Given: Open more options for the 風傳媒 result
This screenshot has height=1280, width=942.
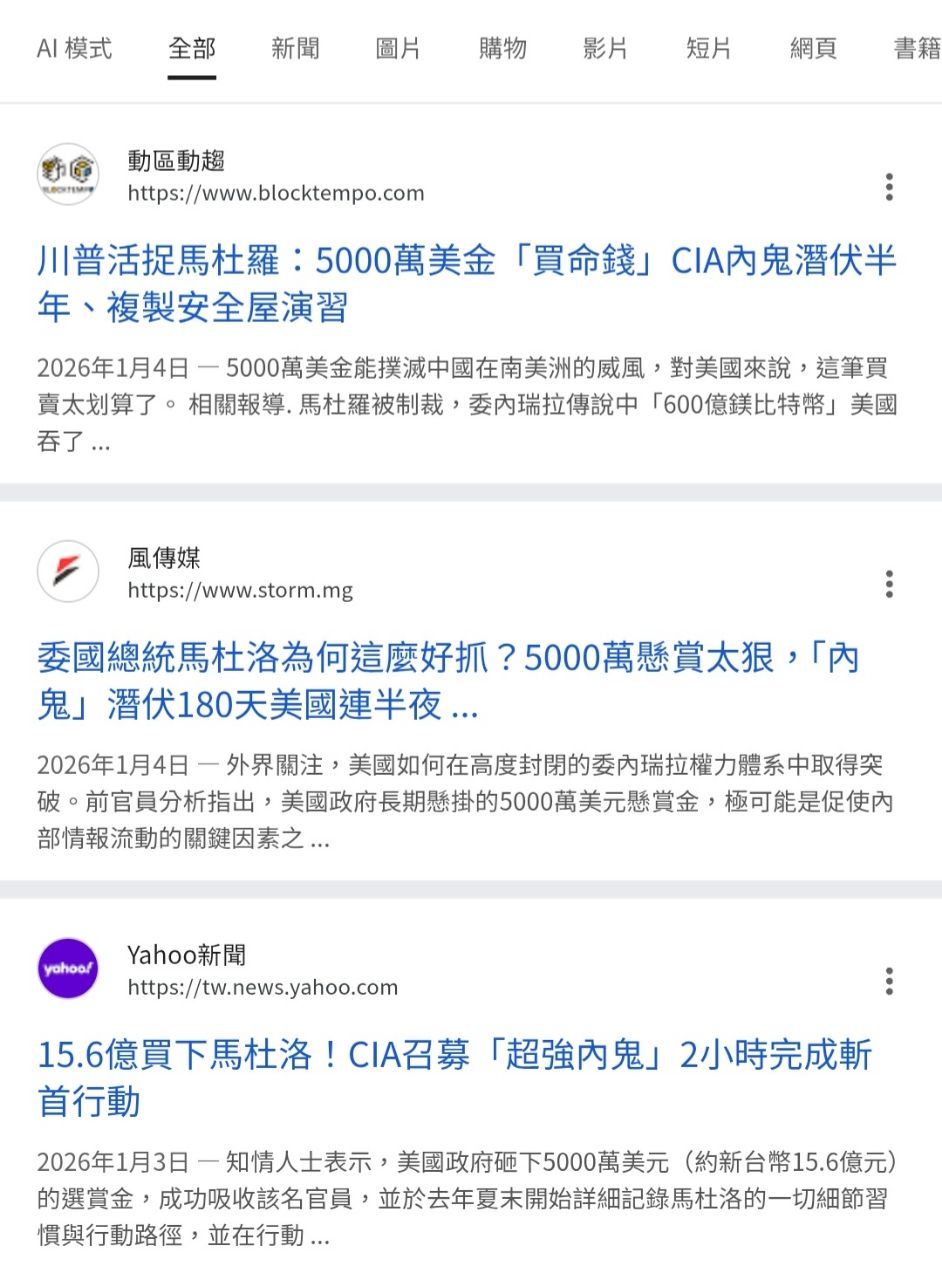Looking at the screenshot, I should 889,584.
